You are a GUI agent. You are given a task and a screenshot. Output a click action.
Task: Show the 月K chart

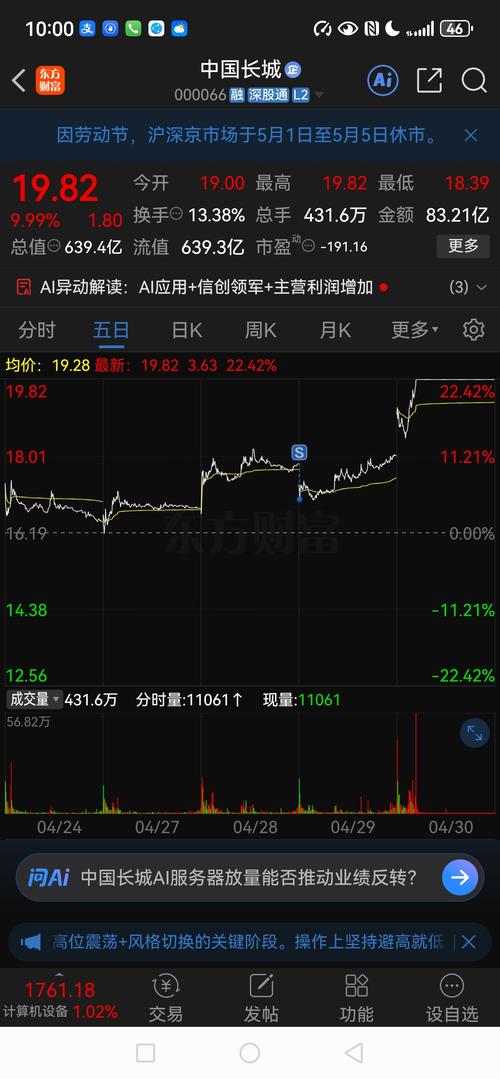335,330
